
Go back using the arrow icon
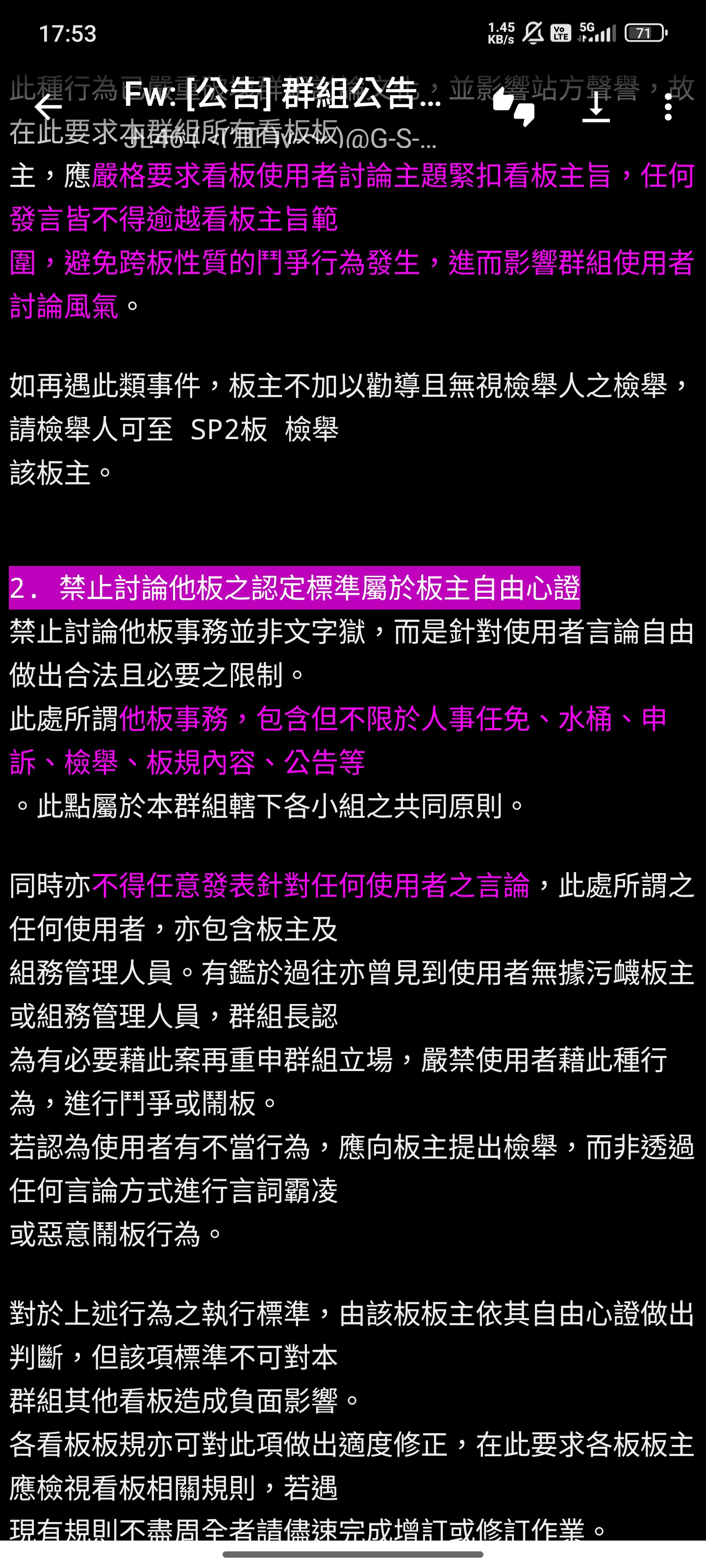point(48,107)
